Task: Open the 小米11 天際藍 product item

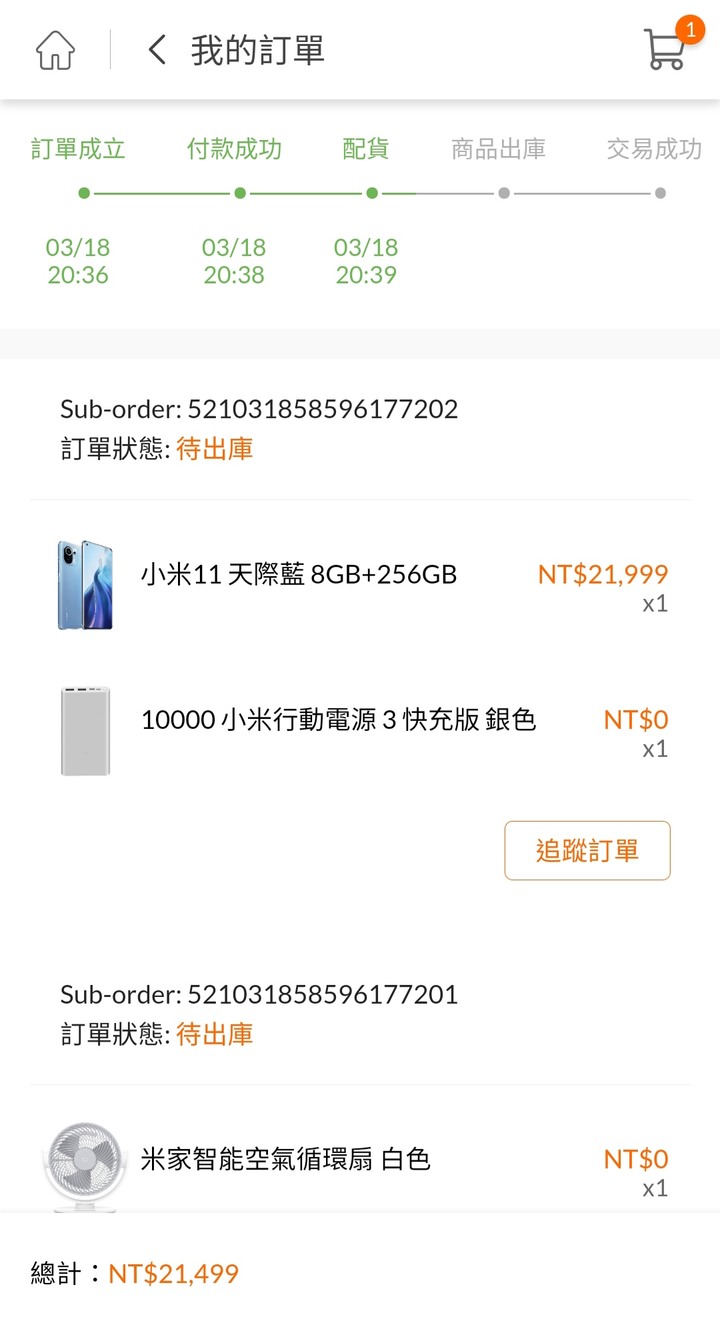Action: 360,586
